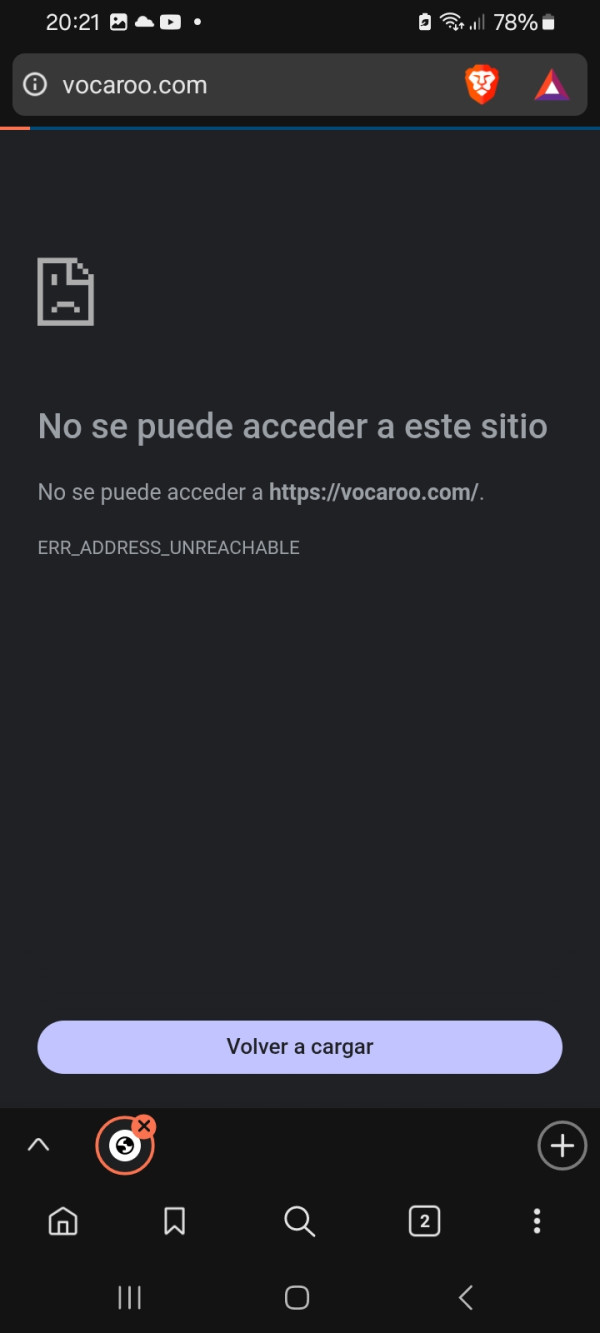Open search from bottom toolbar
The width and height of the screenshot is (600, 1333).
tap(299, 1221)
